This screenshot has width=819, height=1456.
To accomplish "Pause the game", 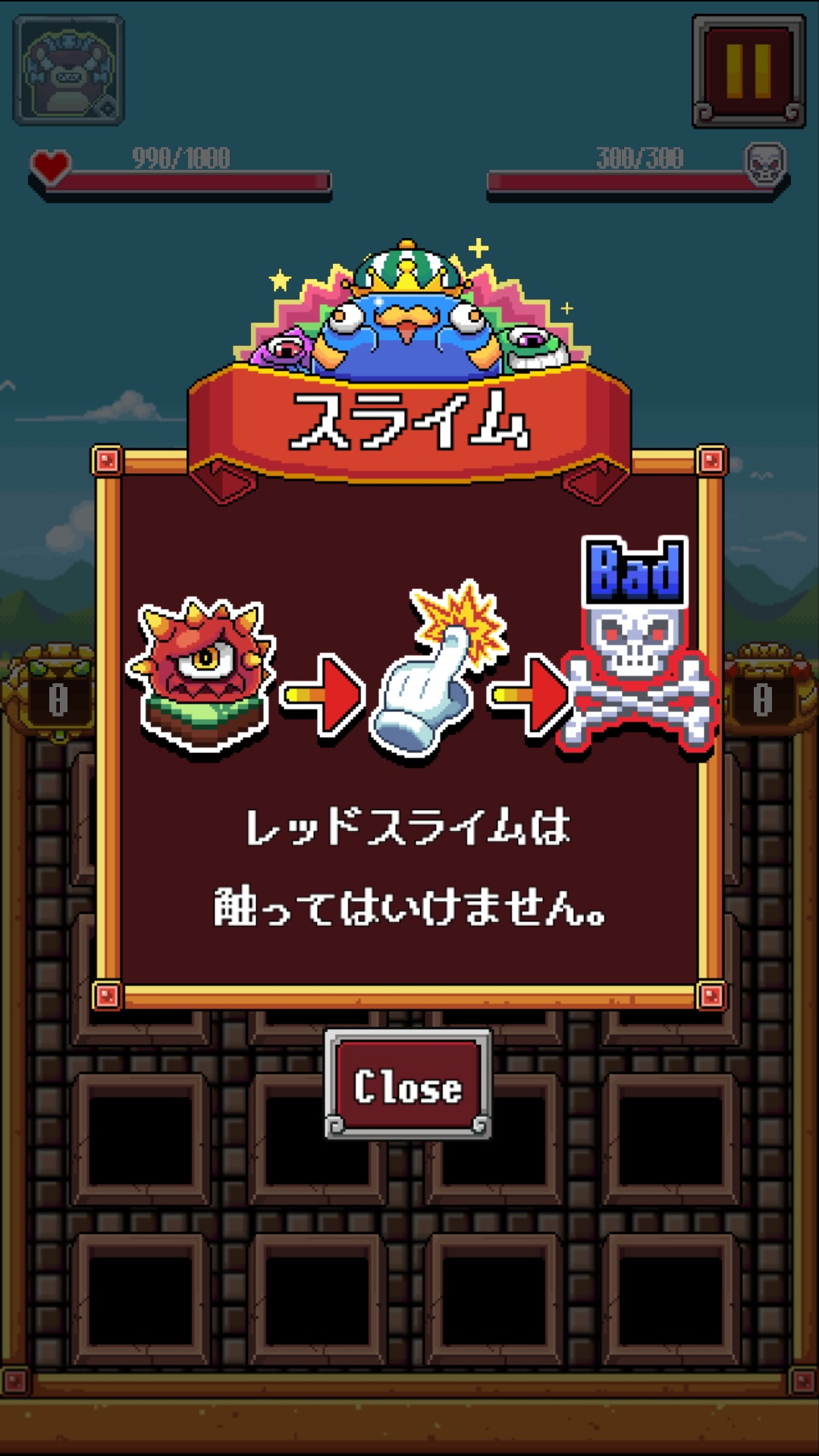I will coord(748,71).
